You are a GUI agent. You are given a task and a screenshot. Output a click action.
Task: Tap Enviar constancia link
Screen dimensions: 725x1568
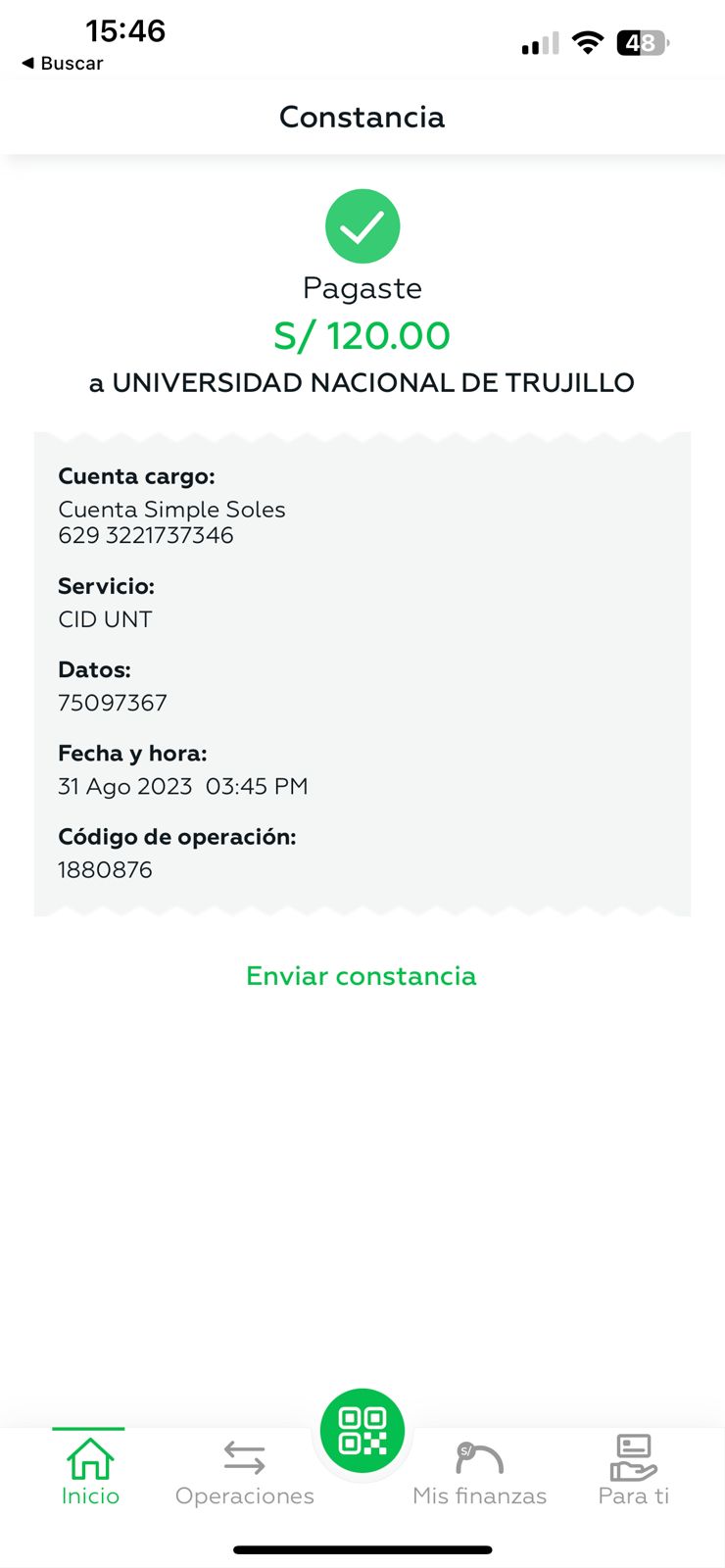point(361,976)
